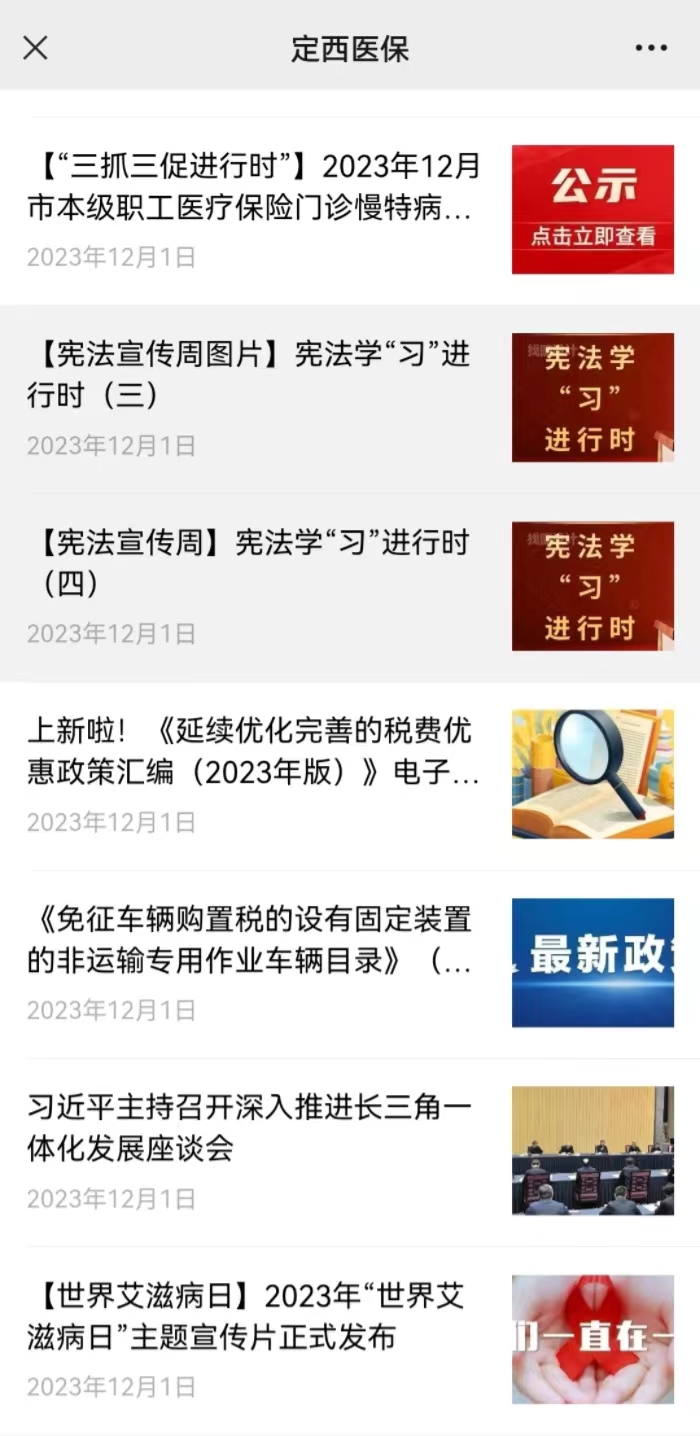This screenshot has height=1436, width=700.
Task: Open the 免征车辆购置税 vehicle catalog article
Action: 249,940
